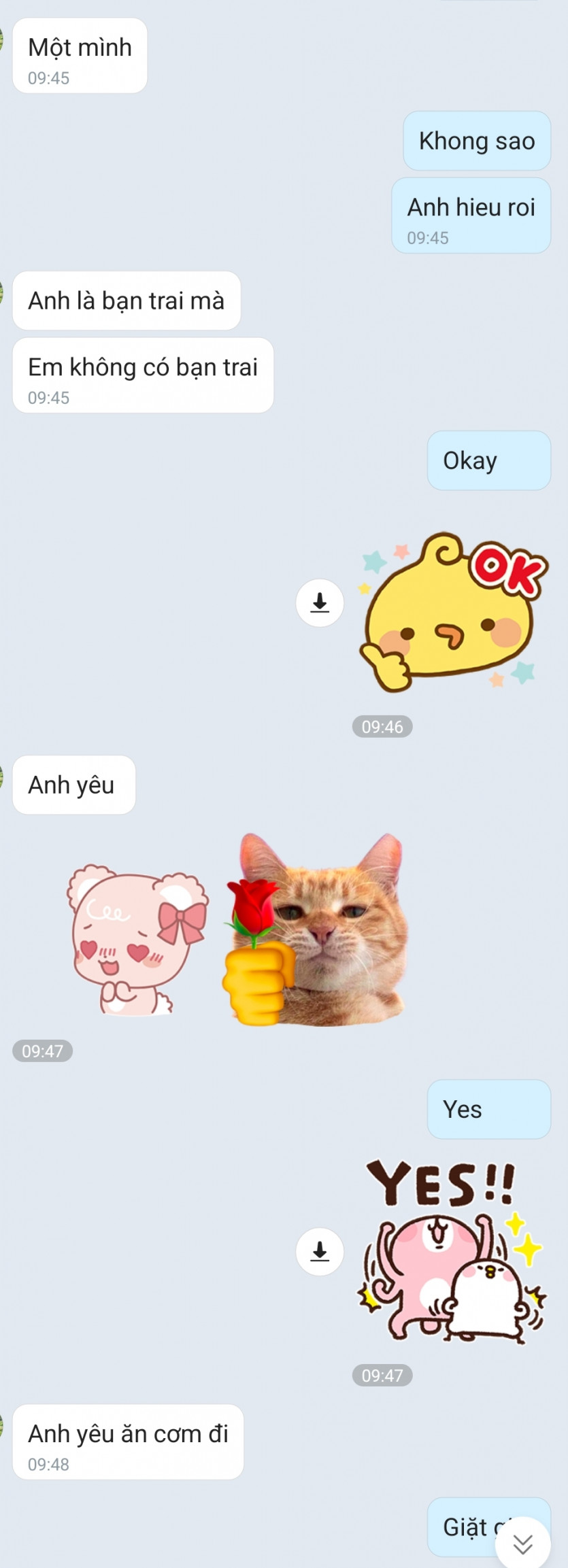Download the YES!! sticker
Image resolution: width=568 pixels, height=1568 pixels.
pyautogui.click(x=320, y=1251)
